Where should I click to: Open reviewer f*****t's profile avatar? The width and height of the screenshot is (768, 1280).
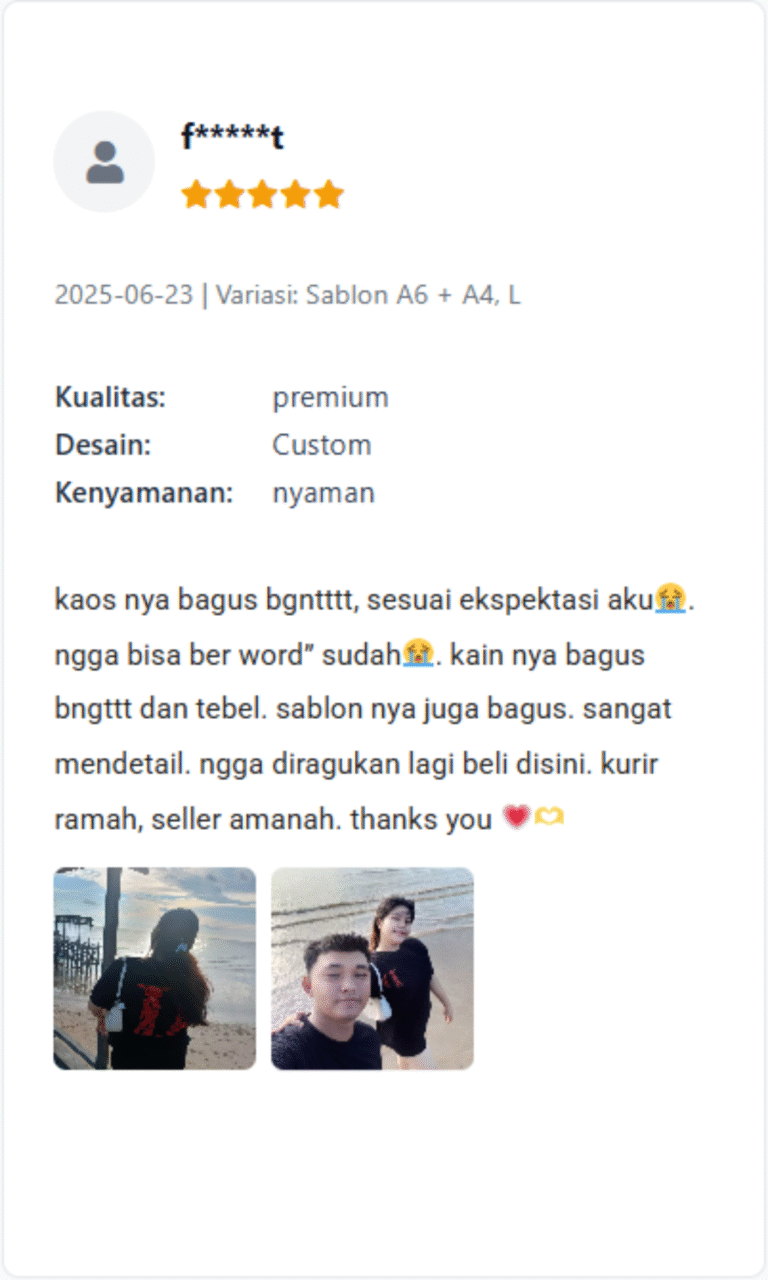click(x=104, y=162)
